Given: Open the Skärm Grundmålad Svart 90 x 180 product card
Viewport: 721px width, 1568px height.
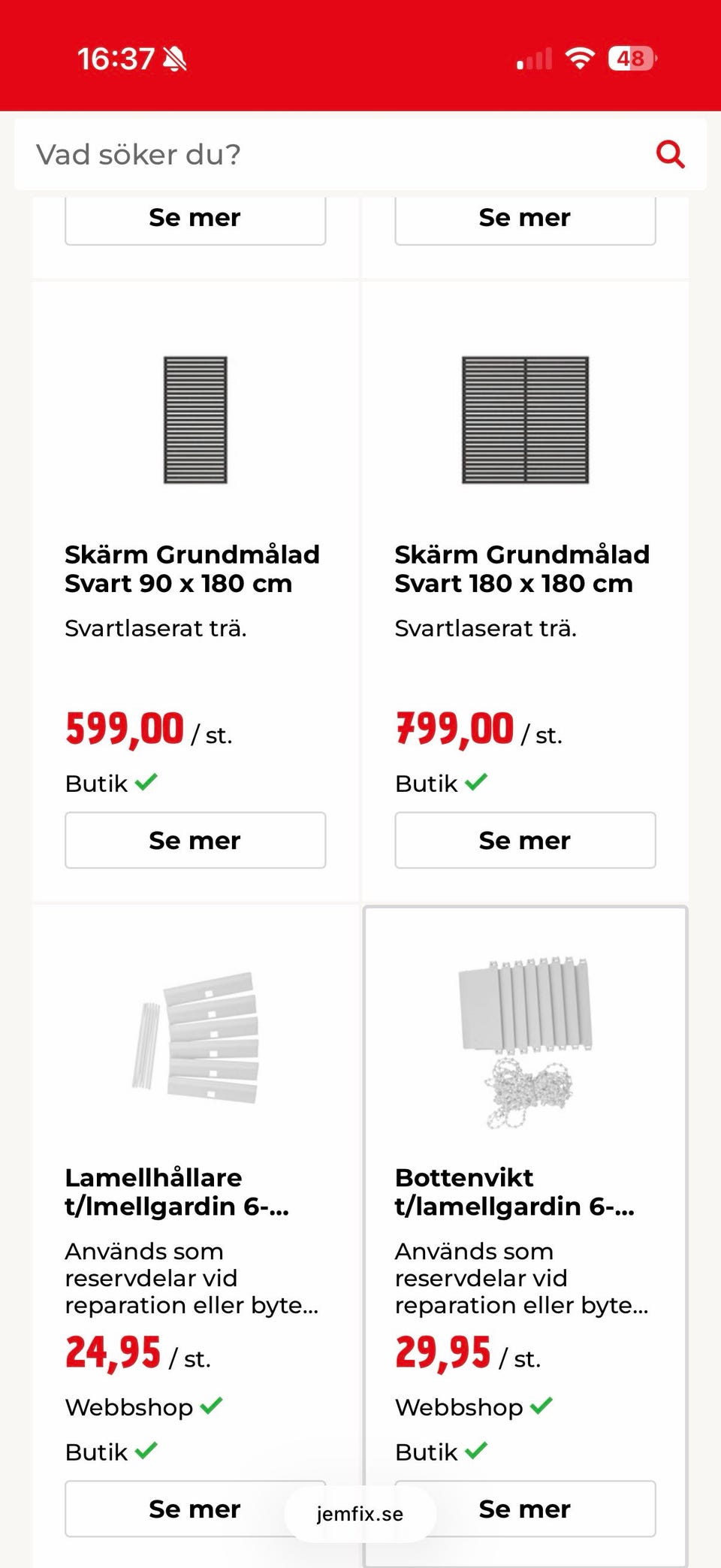Looking at the screenshot, I should tap(195, 591).
